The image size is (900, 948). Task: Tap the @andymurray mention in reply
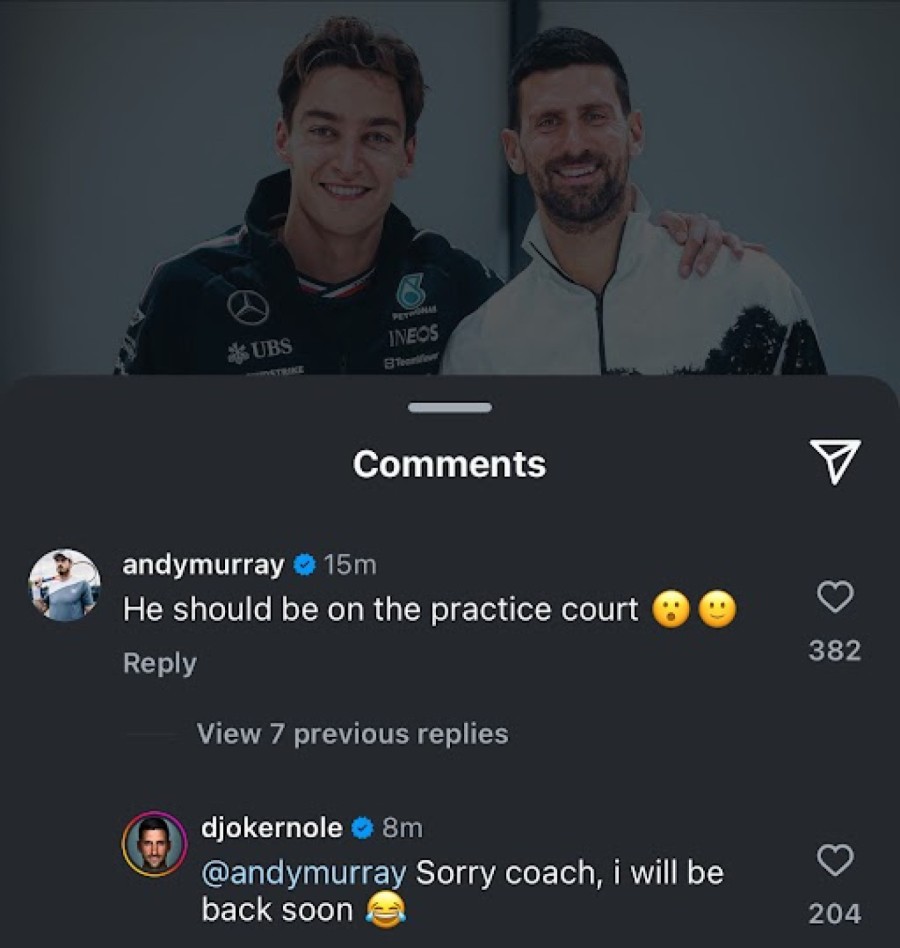click(304, 872)
